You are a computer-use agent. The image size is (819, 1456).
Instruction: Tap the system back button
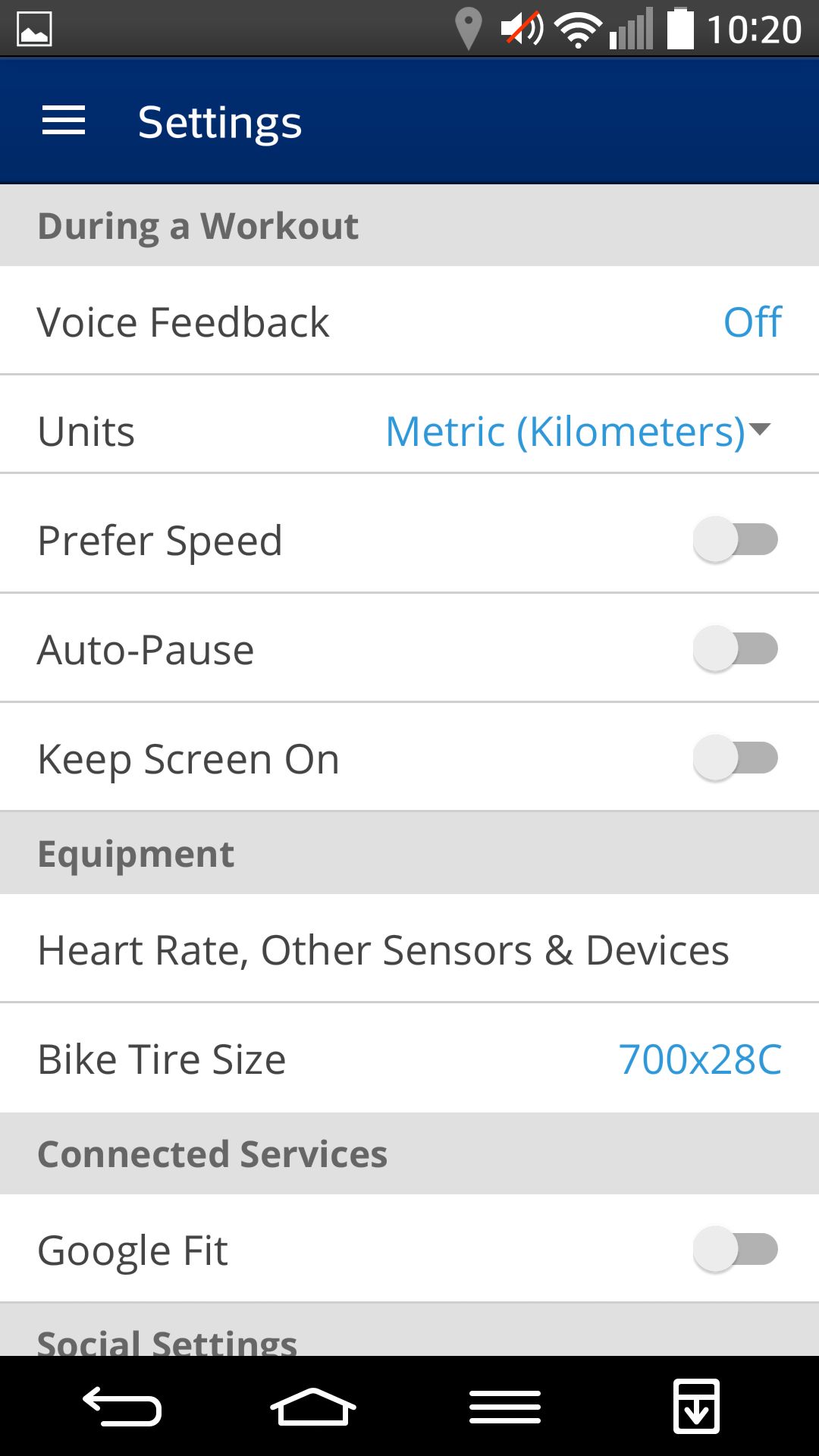(122, 1407)
